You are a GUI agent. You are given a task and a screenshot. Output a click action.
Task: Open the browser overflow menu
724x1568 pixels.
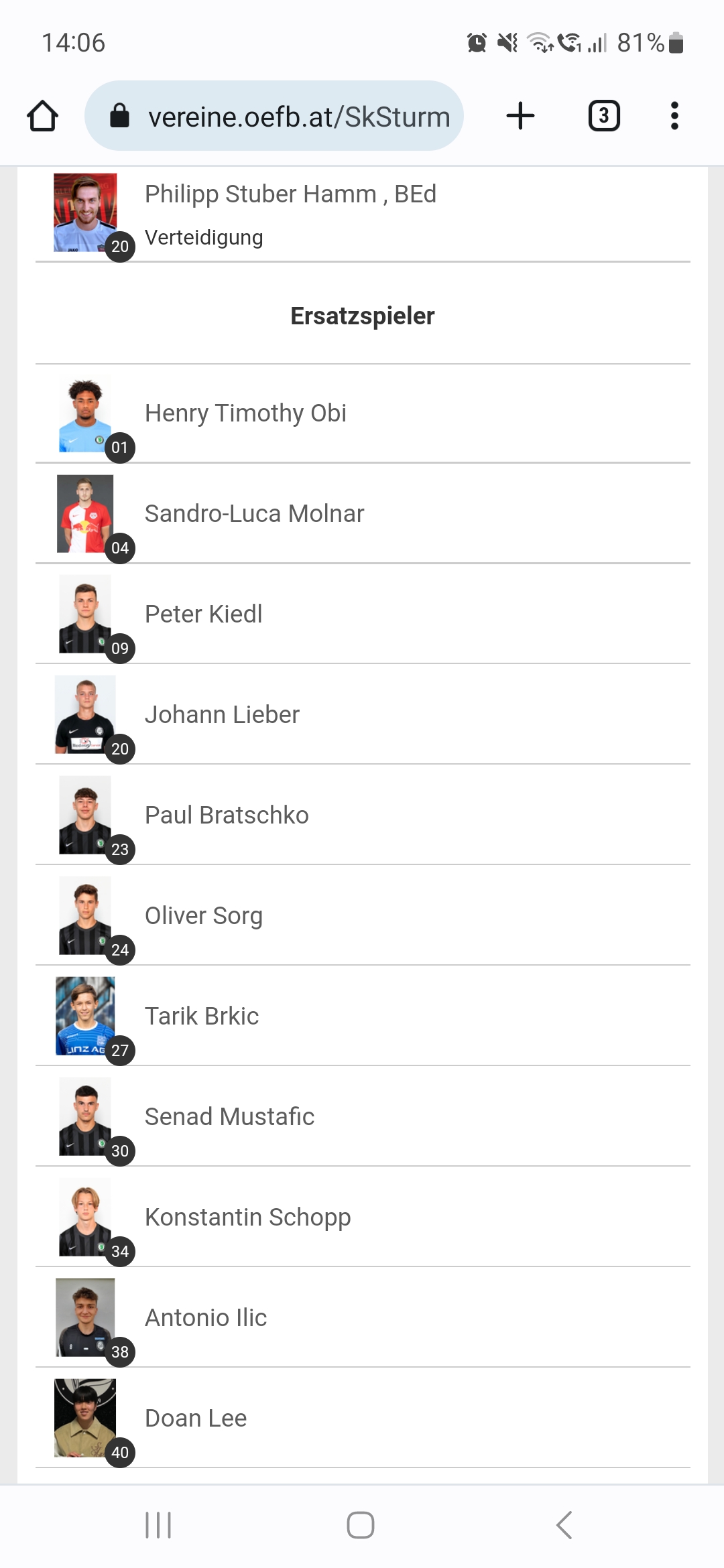(x=674, y=116)
